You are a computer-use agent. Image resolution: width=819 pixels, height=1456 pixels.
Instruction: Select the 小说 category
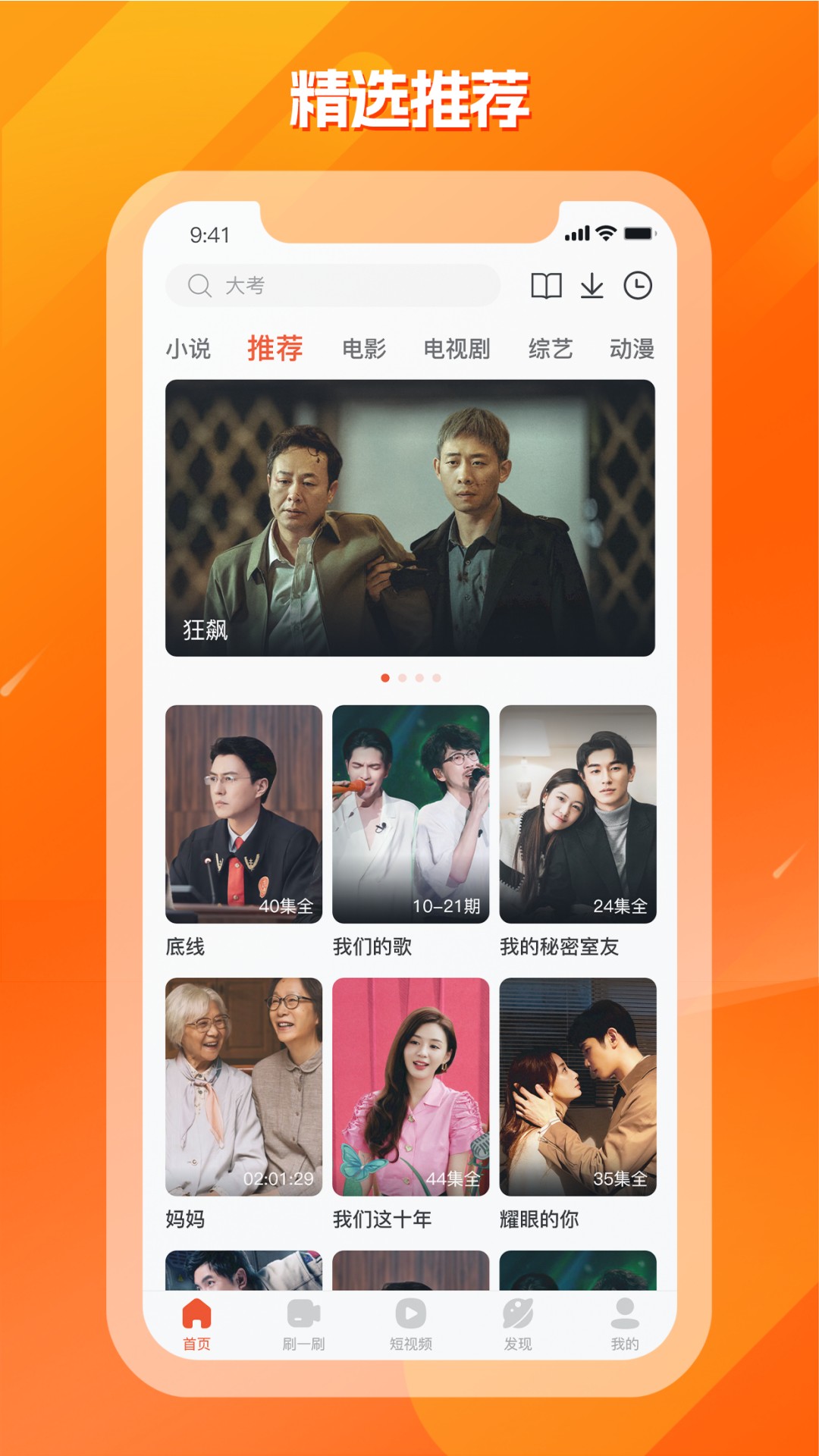click(187, 349)
